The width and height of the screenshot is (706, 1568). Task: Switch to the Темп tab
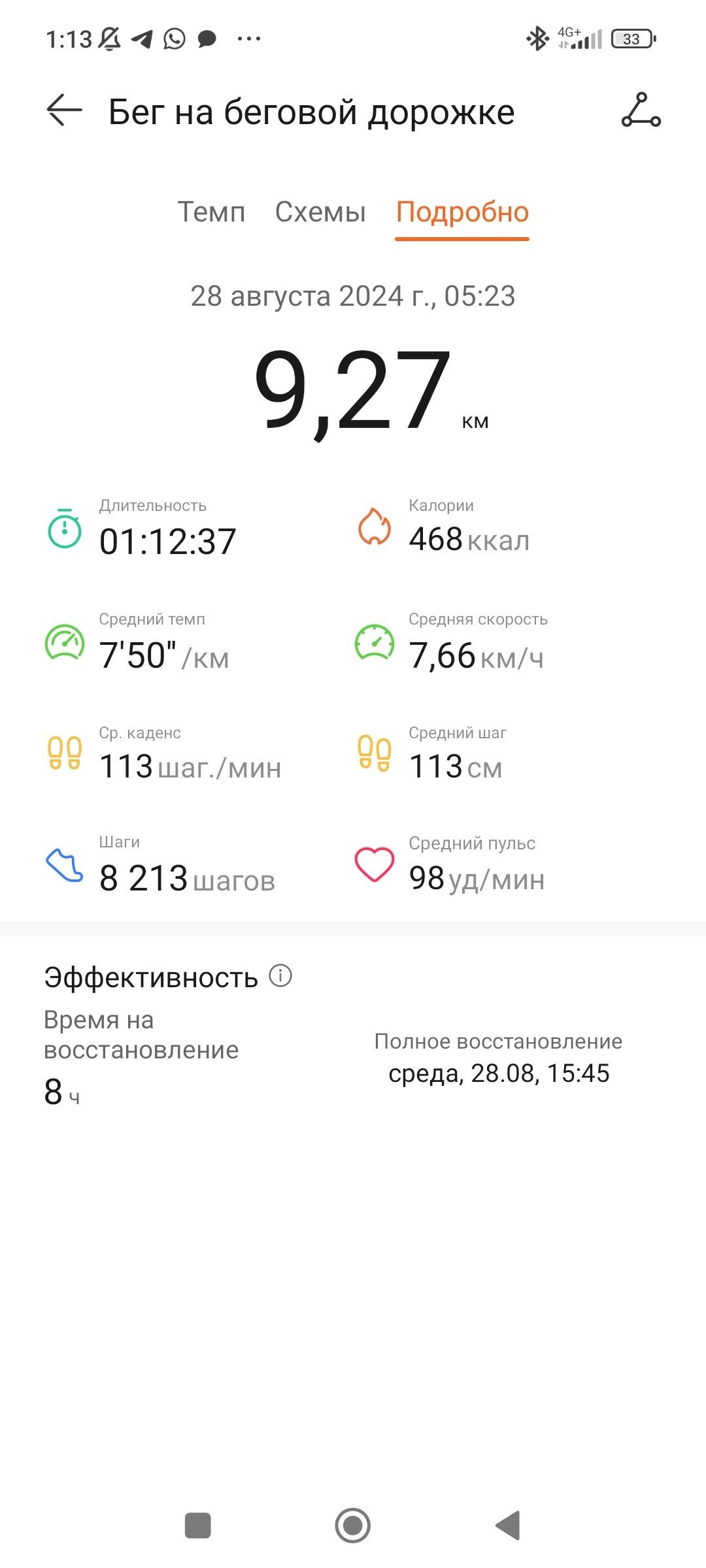click(x=211, y=212)
